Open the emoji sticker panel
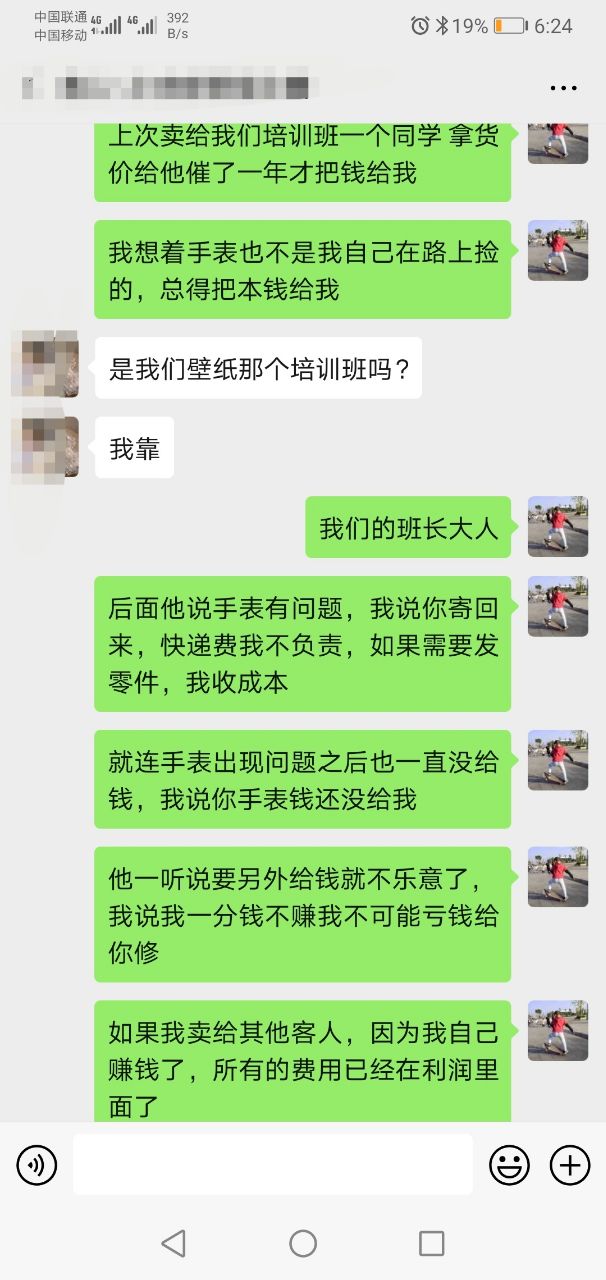 point(509,1165)
